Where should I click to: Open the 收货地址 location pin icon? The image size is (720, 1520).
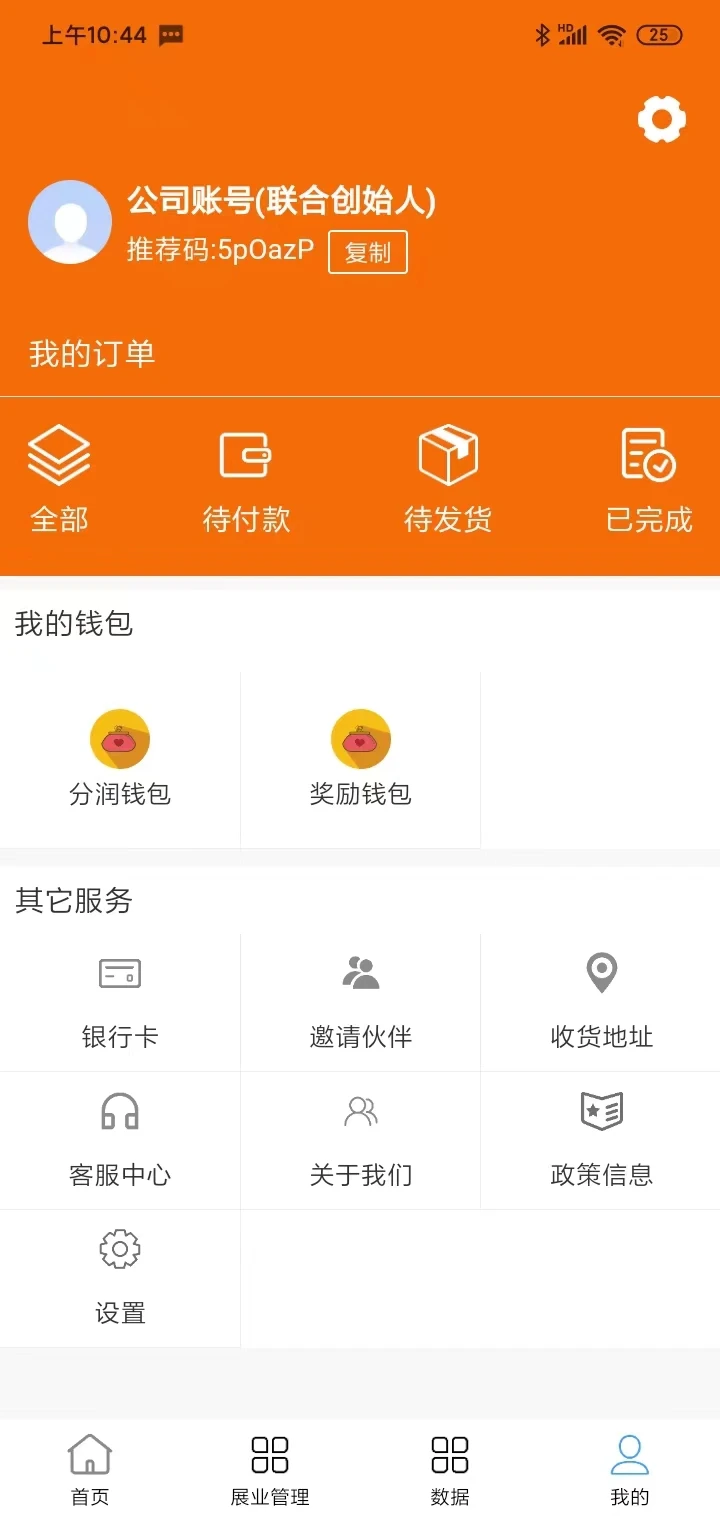pyautogui.click(x=600, y=970)
